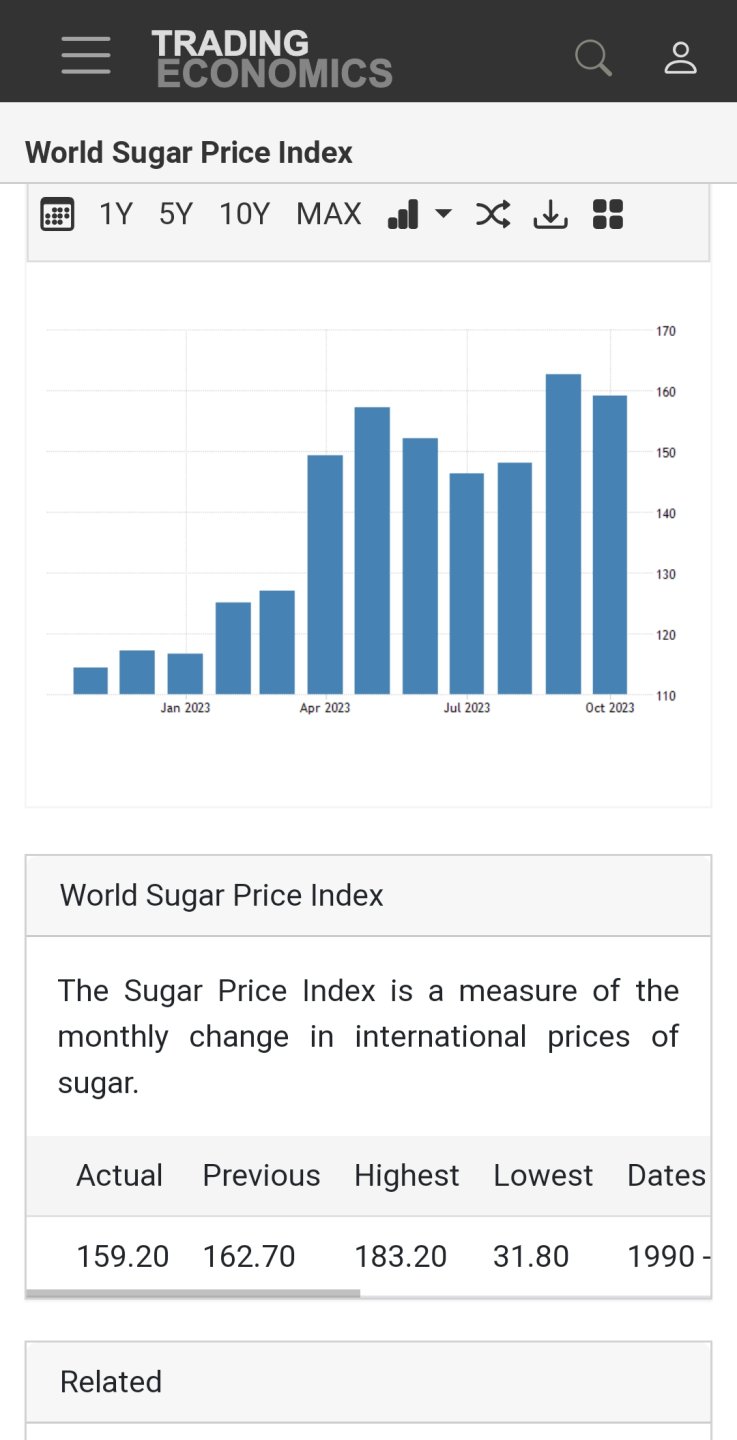
Task: Enable the MAX time range
Action: (x=328, y=213)
